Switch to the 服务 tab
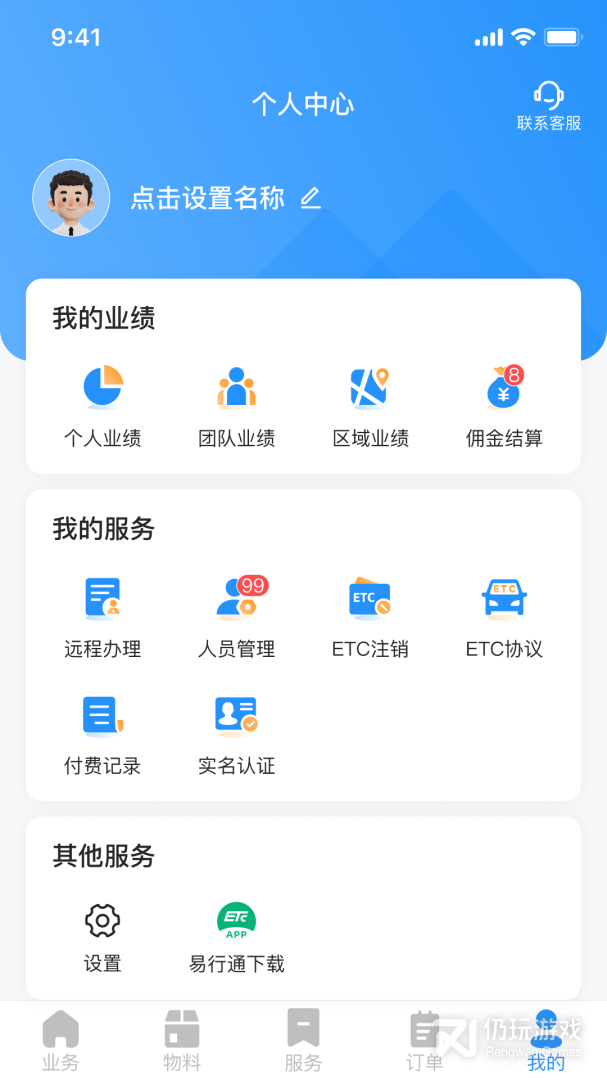 coord(303,1041)
